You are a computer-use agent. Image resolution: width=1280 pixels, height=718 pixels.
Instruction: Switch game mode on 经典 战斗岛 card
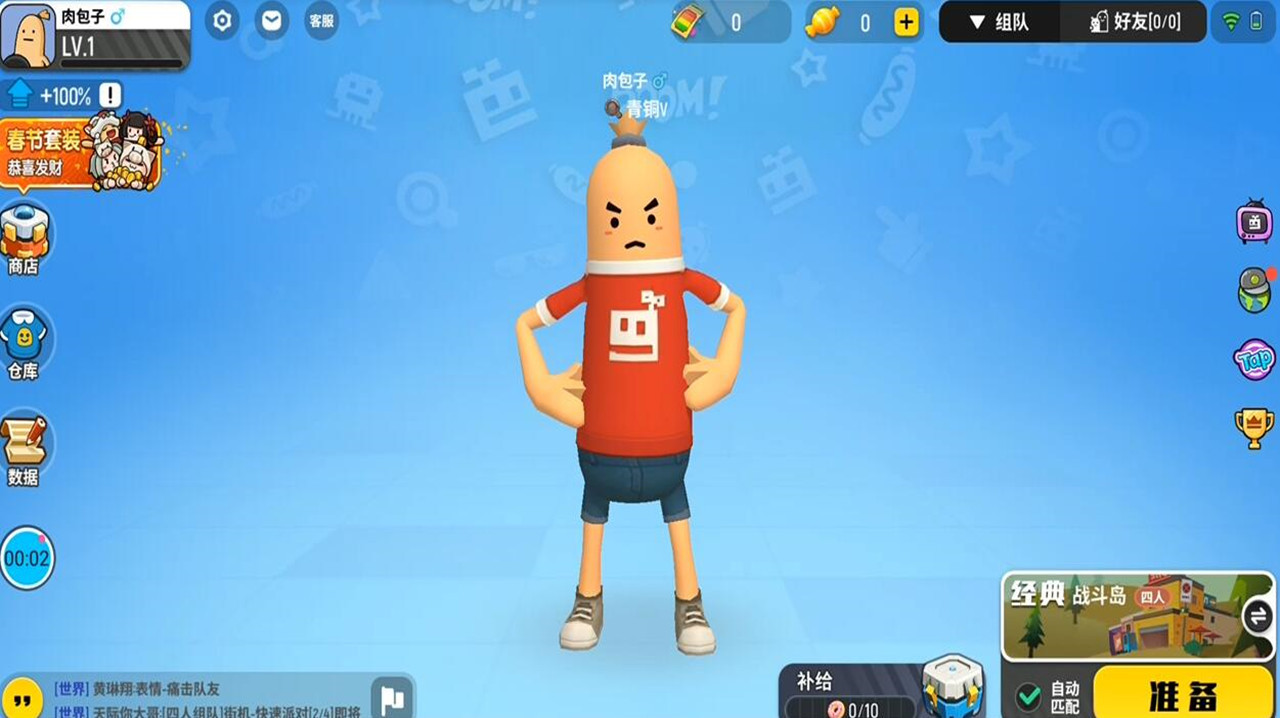[1257, 616]
